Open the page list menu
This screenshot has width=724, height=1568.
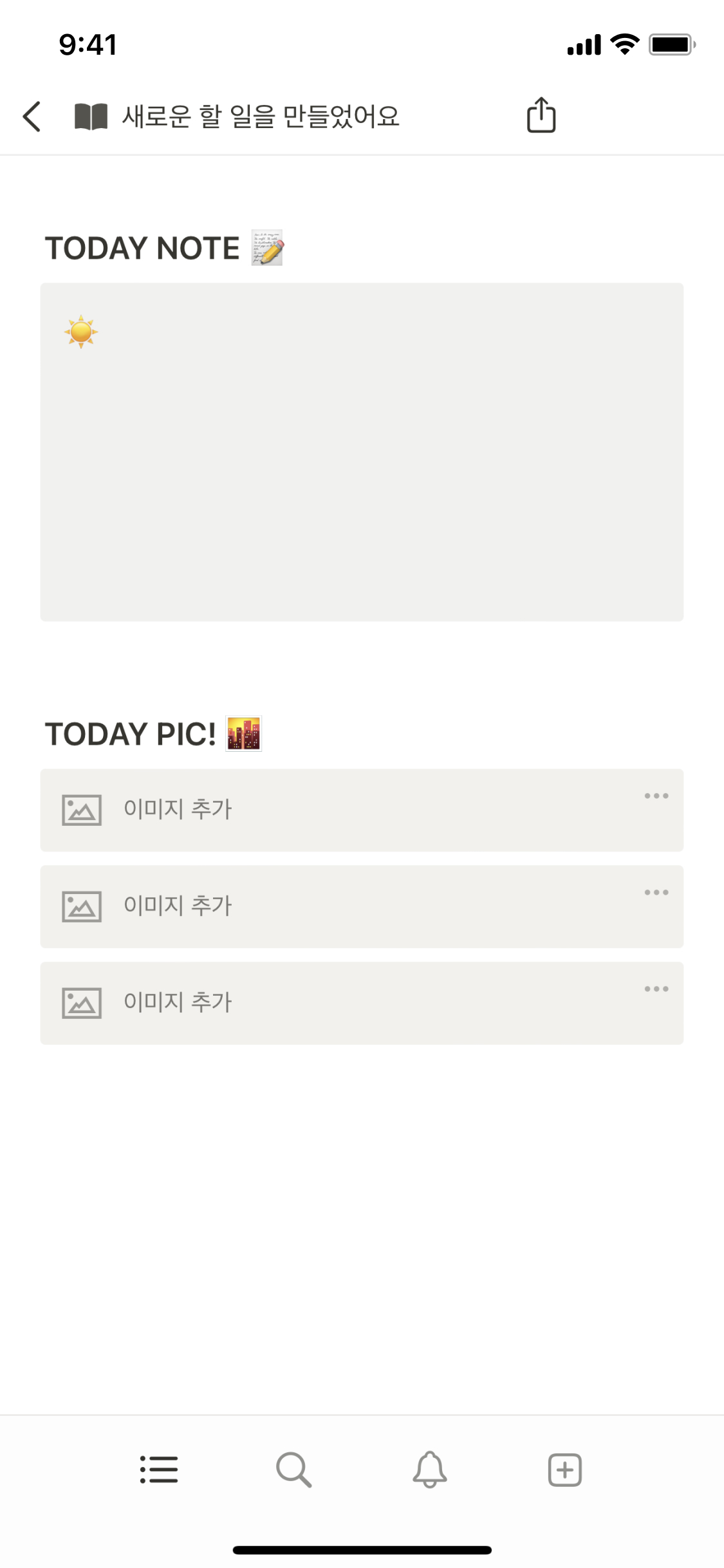point(159,1470)
